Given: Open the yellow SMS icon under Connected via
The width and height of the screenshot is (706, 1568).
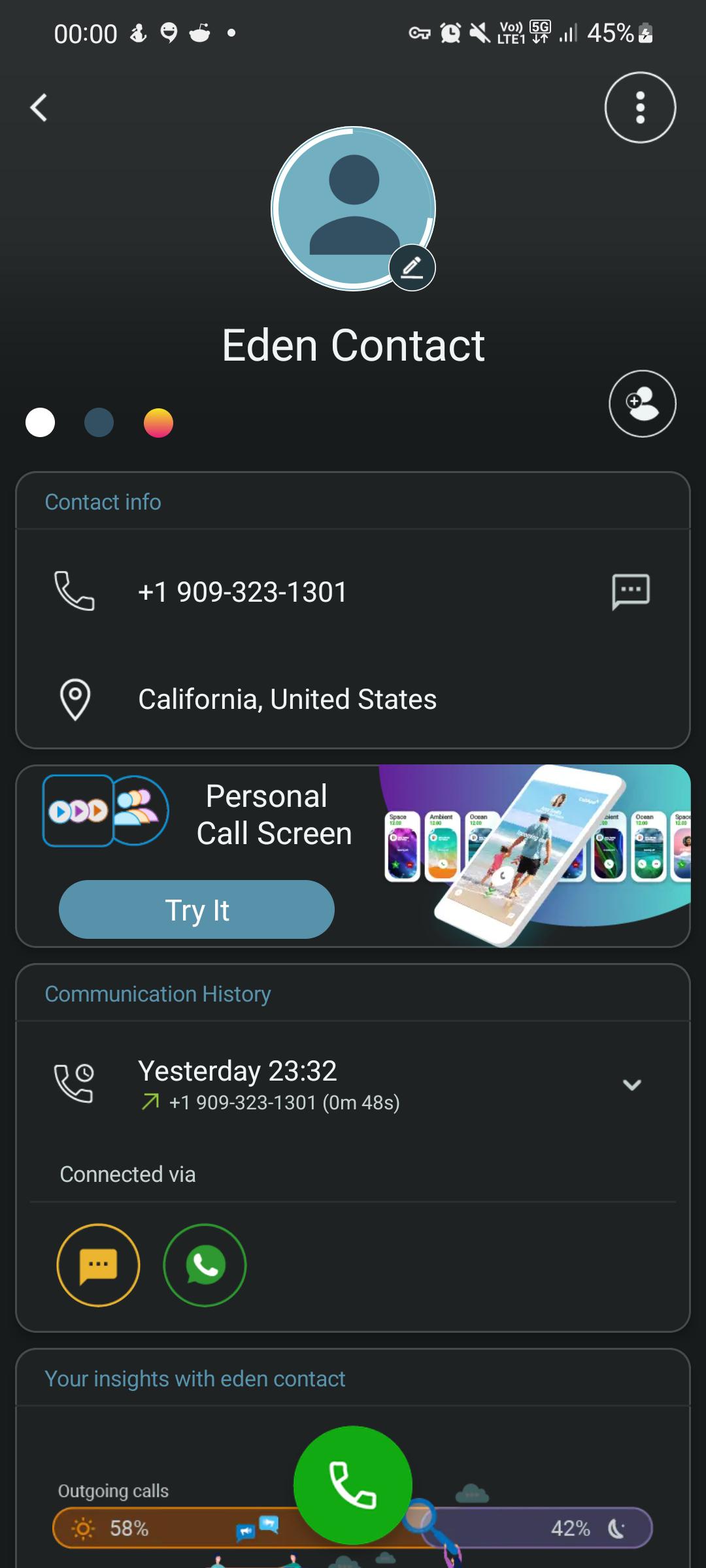Looking at the screenshot, I should point(98,1265).
